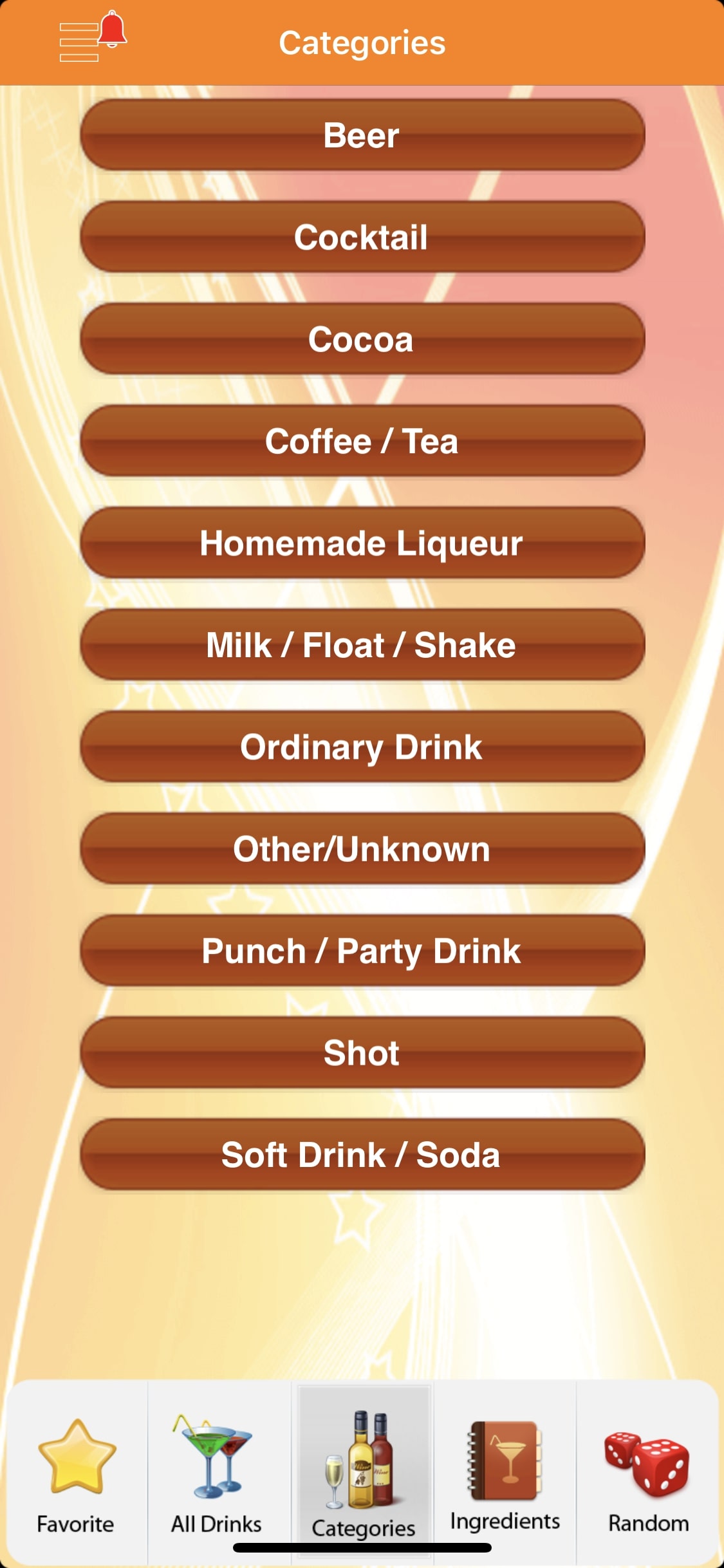
Task: Go to the All Drinks tab
Action: [x=217, y=1474]
